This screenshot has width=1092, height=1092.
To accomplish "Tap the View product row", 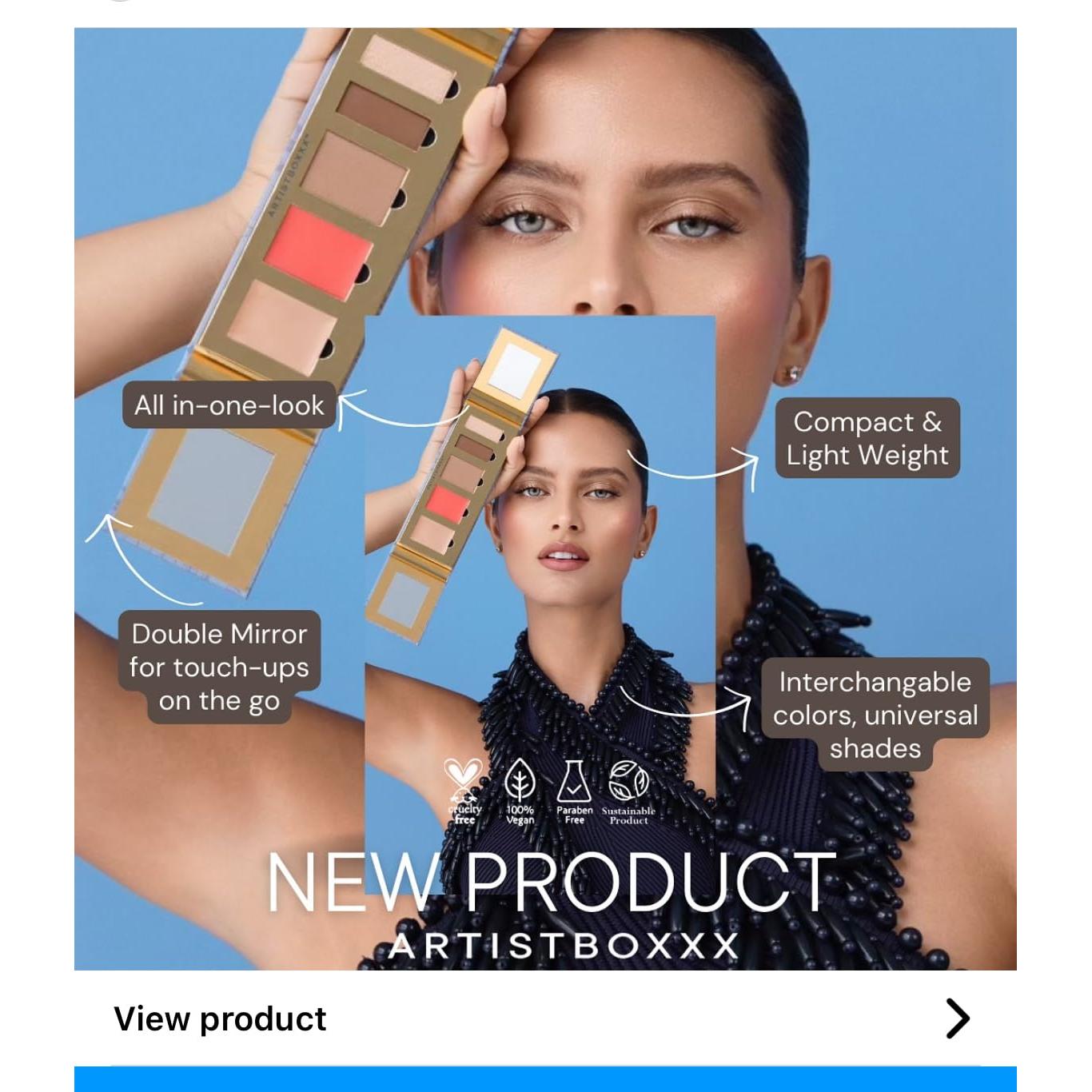I will coord(544,1018).
